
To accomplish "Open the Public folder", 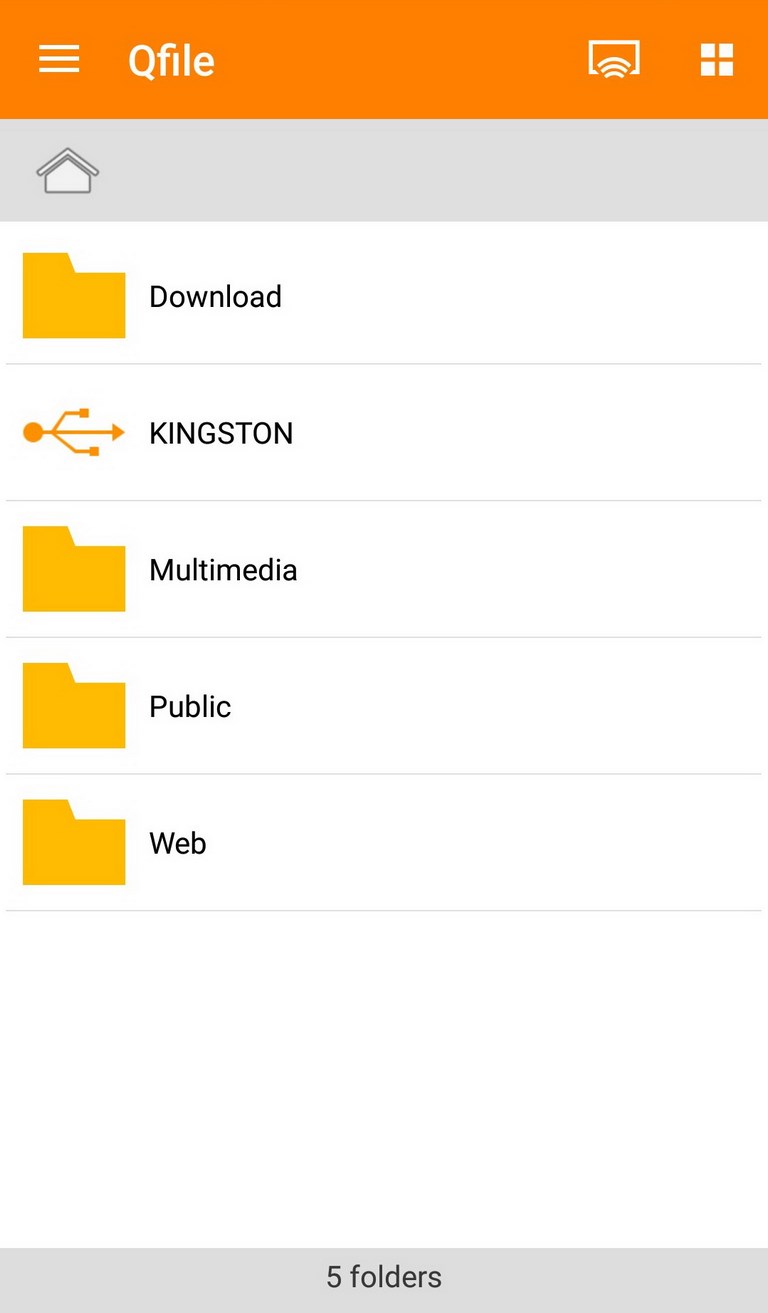I will coord(384,706).
